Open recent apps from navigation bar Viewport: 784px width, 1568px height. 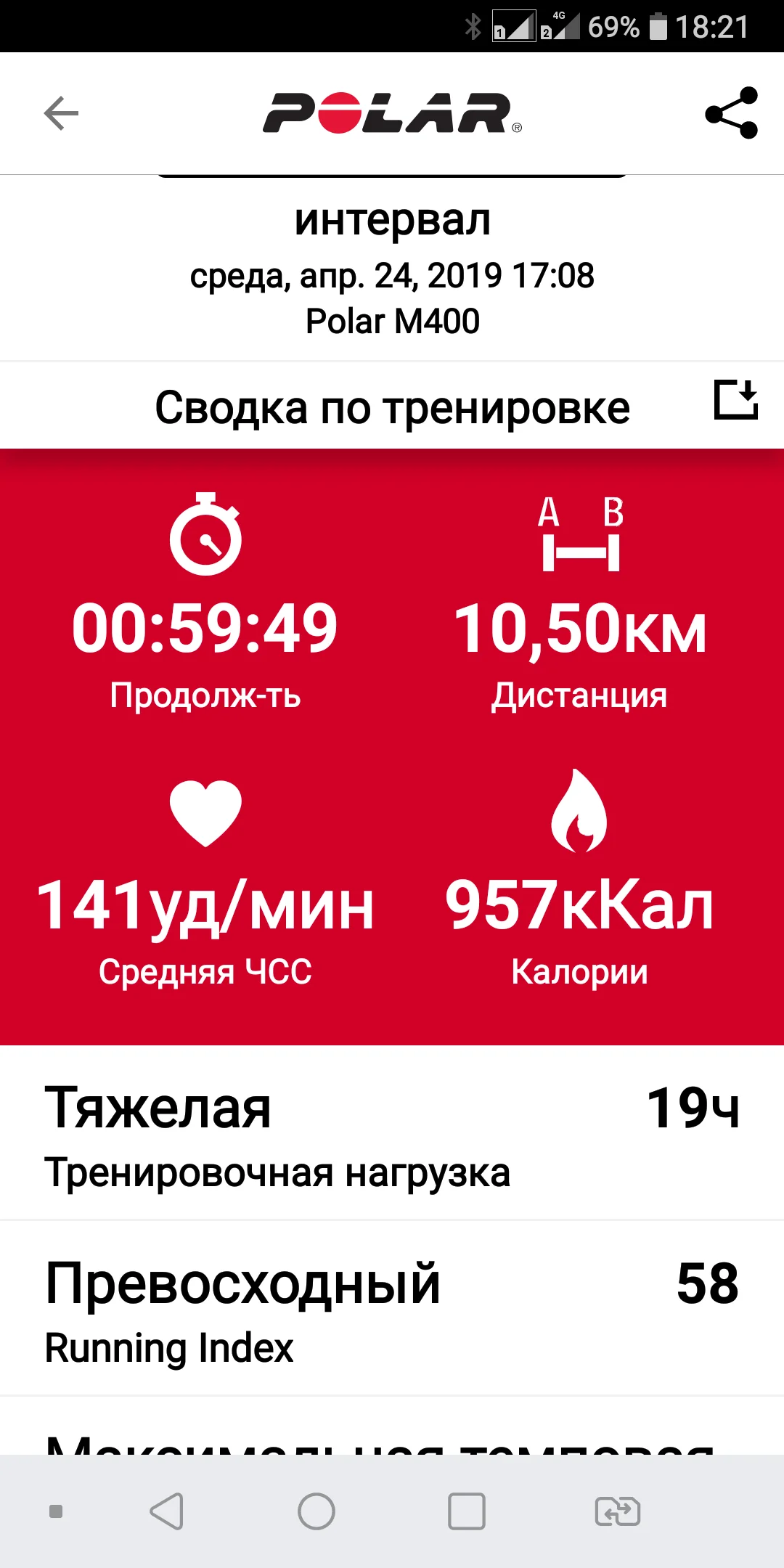pyautogui.click(x=467, y=1512)
